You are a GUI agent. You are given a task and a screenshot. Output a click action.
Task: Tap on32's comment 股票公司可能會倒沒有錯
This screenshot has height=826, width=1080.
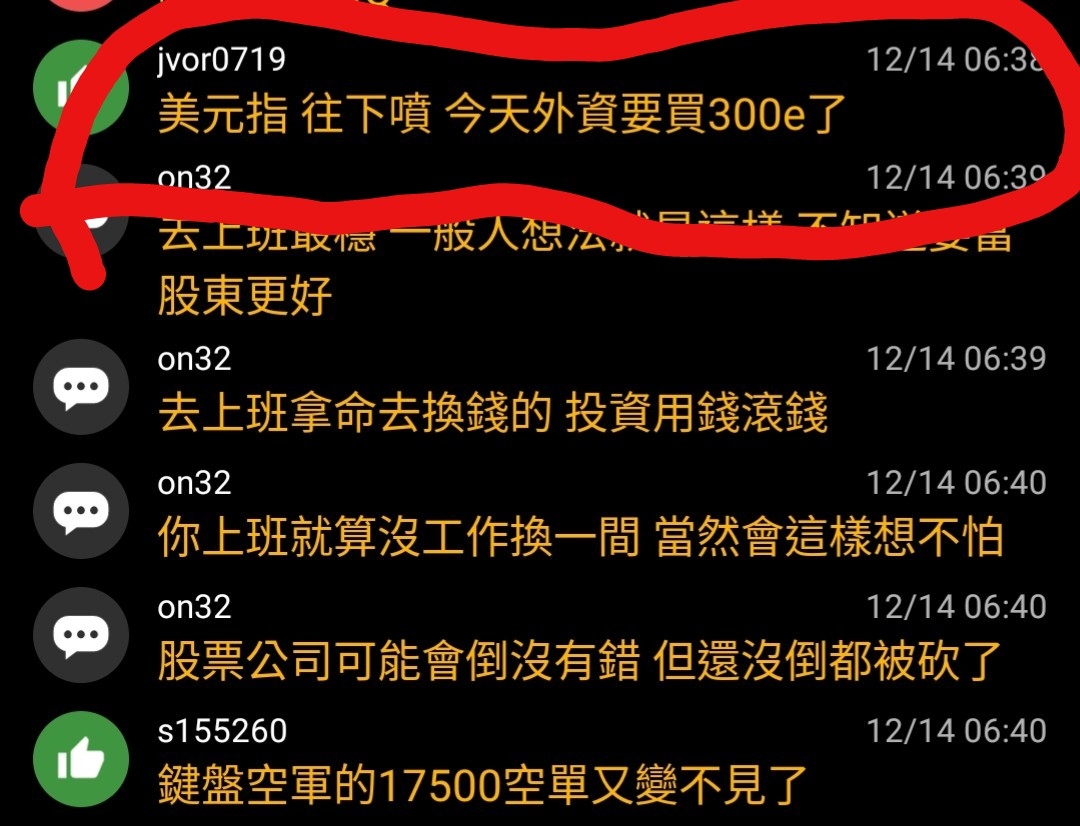pos(580,662)
